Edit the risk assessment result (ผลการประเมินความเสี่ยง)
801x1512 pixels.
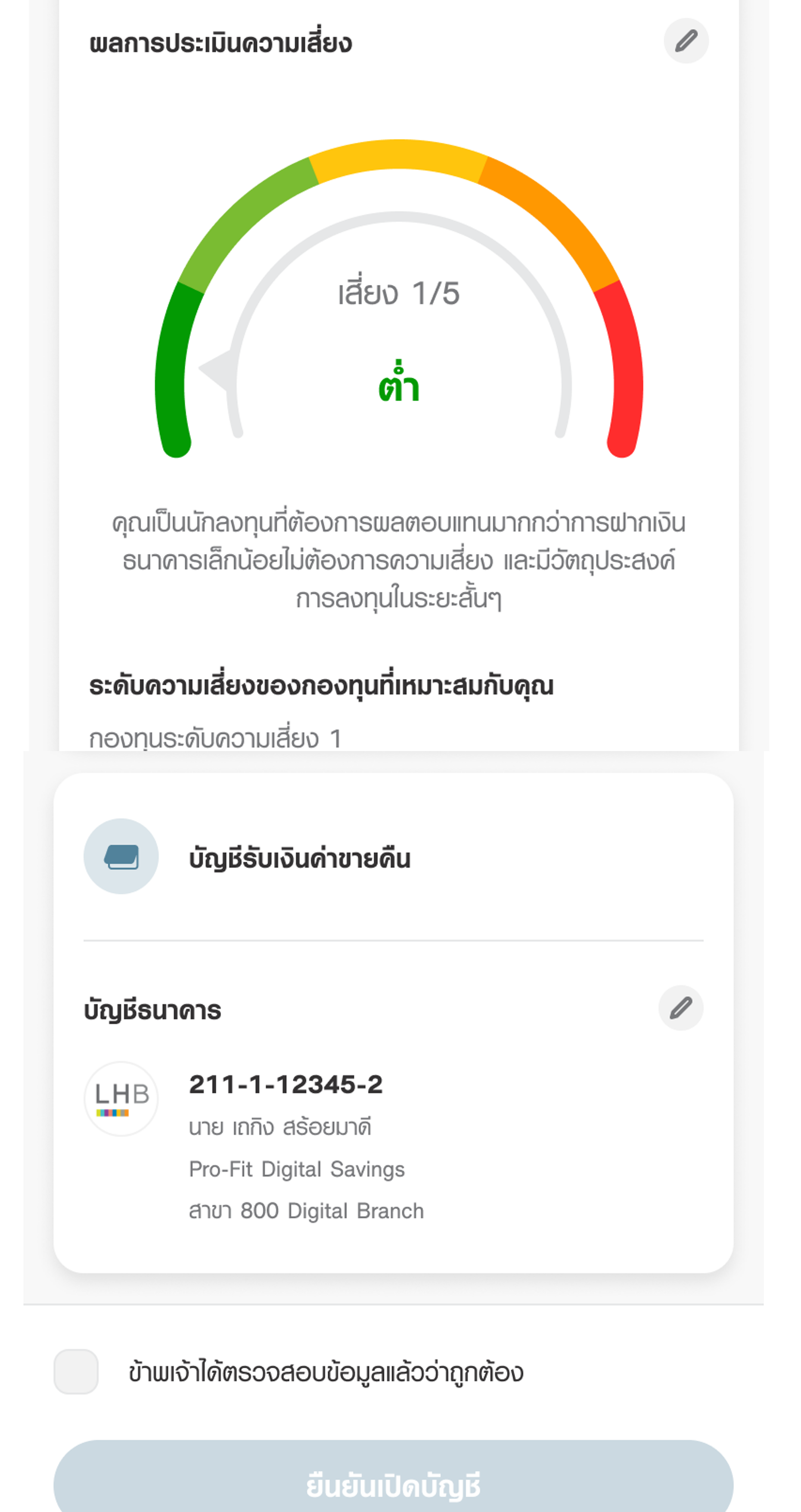pyautogui.click(x=686, y=41)
